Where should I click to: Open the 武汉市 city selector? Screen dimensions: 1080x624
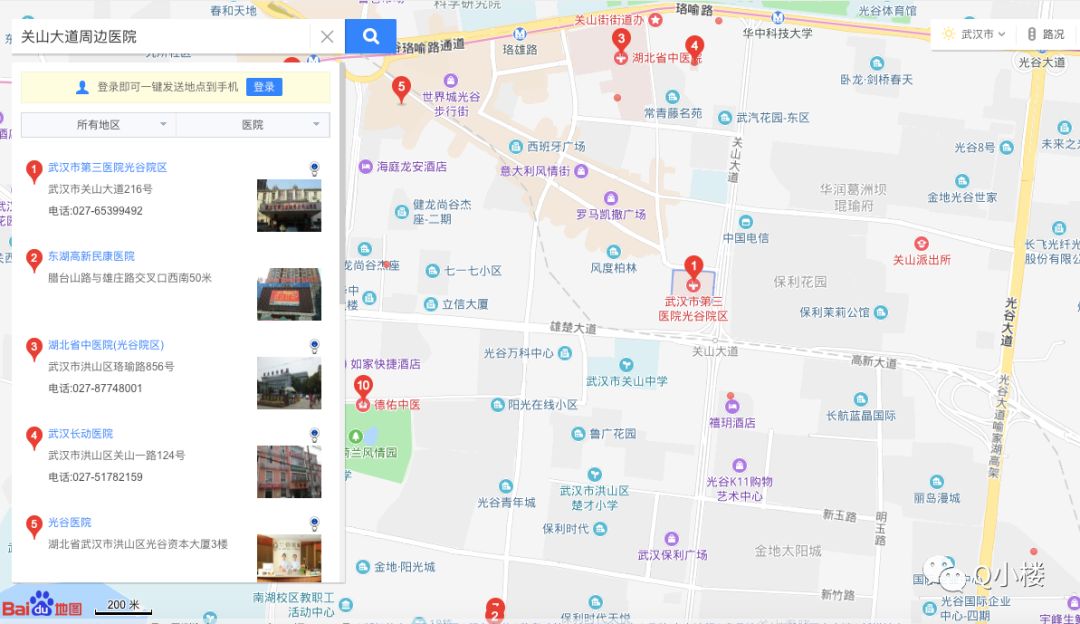[975, 34]
